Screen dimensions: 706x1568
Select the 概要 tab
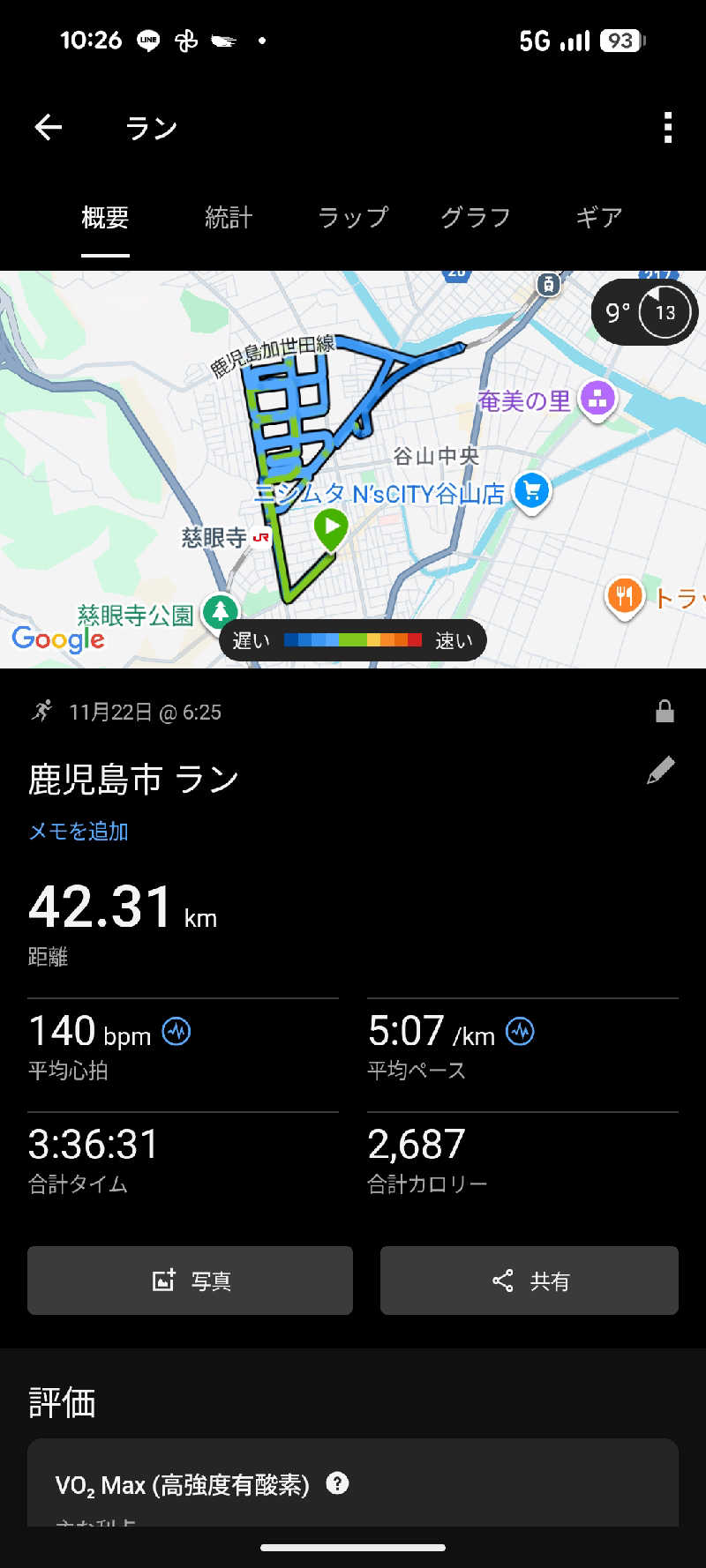105,217
